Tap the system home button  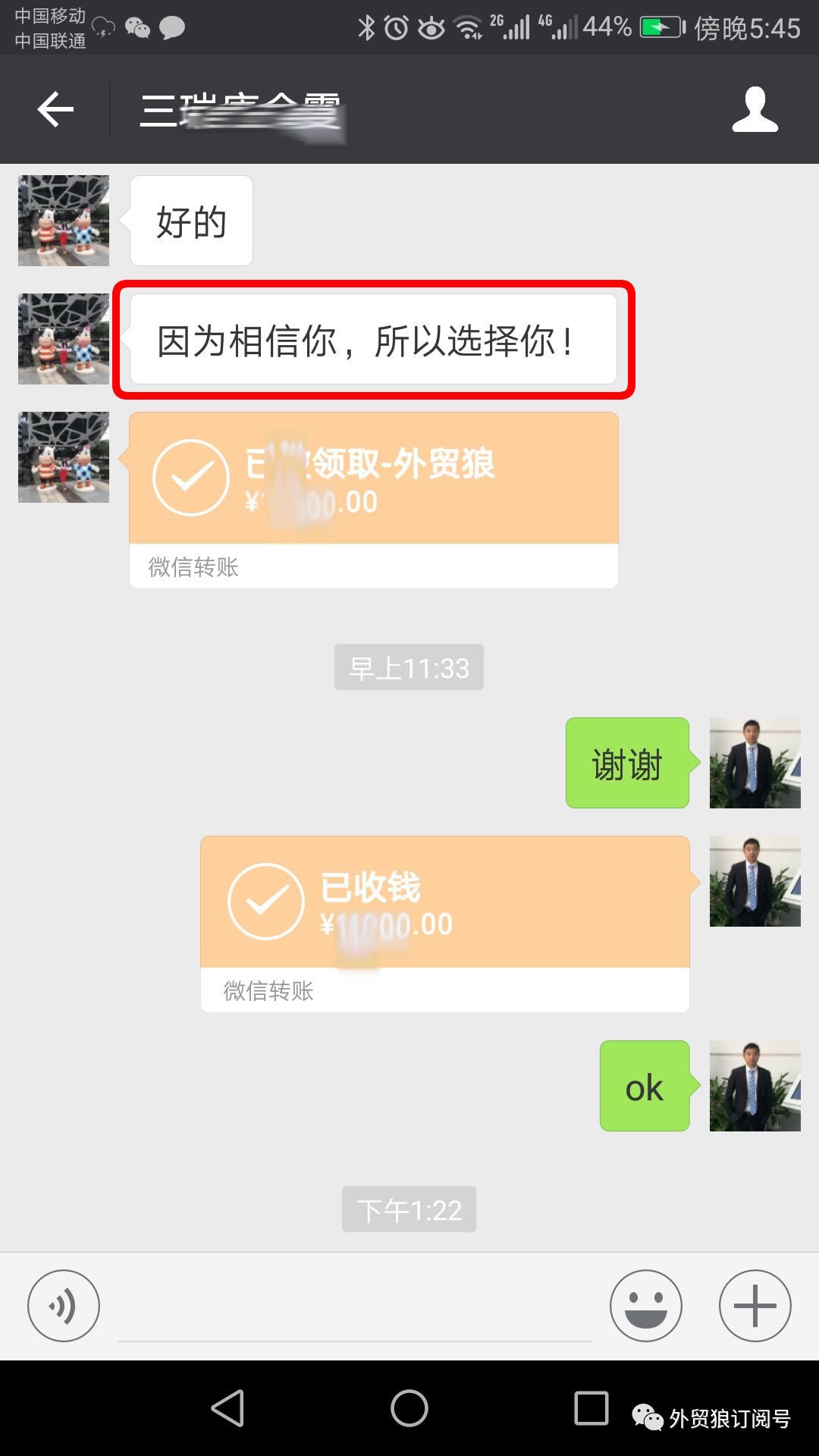click(409, 1409)
